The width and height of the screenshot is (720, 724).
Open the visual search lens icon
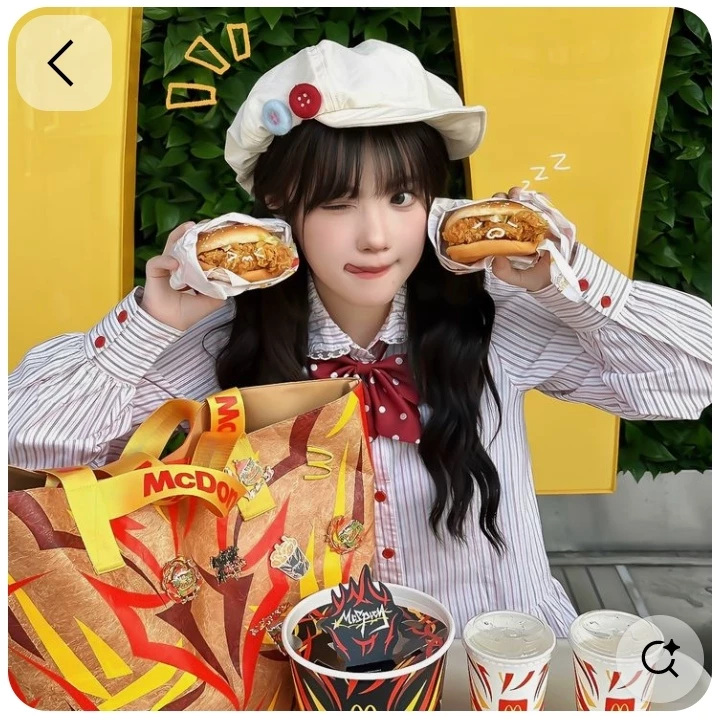point(660,659)
